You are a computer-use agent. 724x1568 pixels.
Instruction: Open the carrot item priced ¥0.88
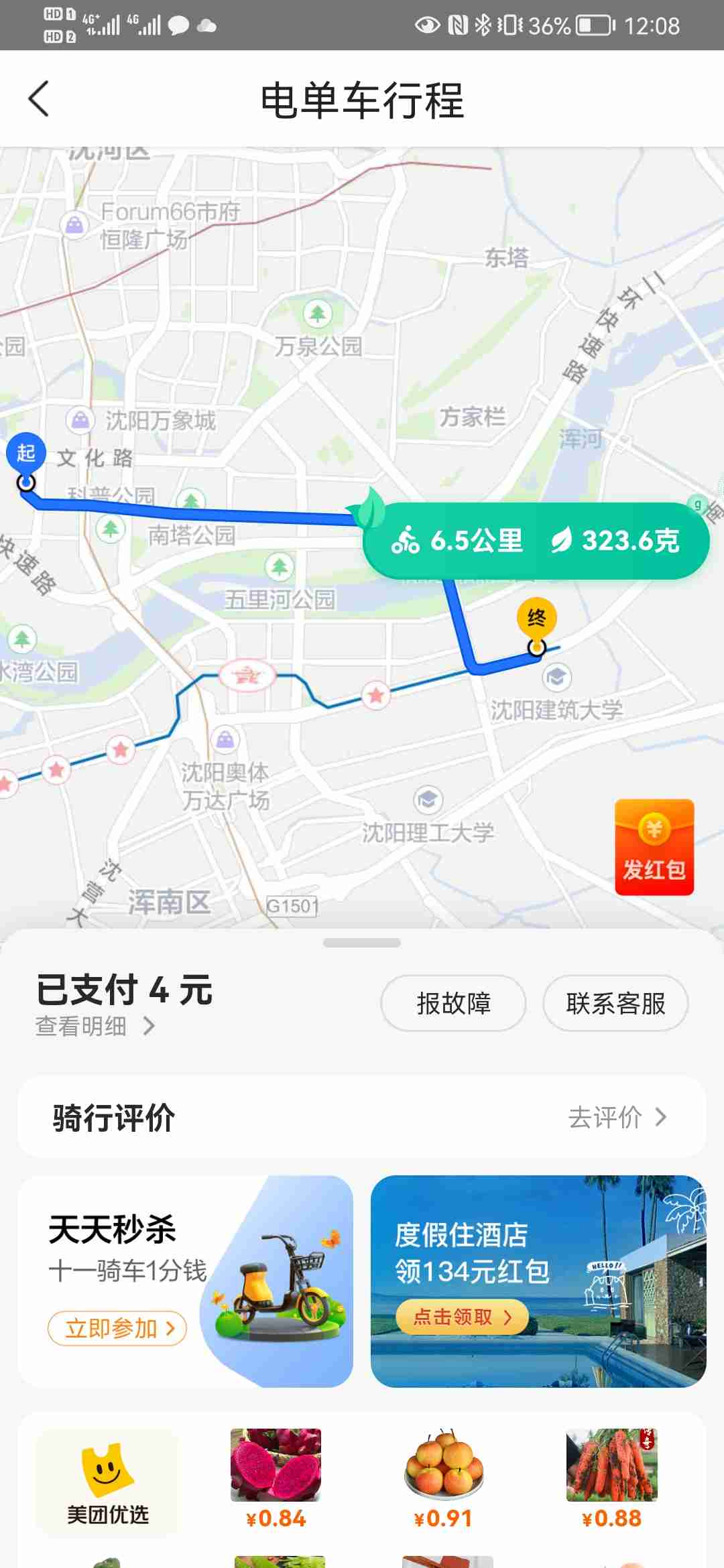pos(611,1478)
